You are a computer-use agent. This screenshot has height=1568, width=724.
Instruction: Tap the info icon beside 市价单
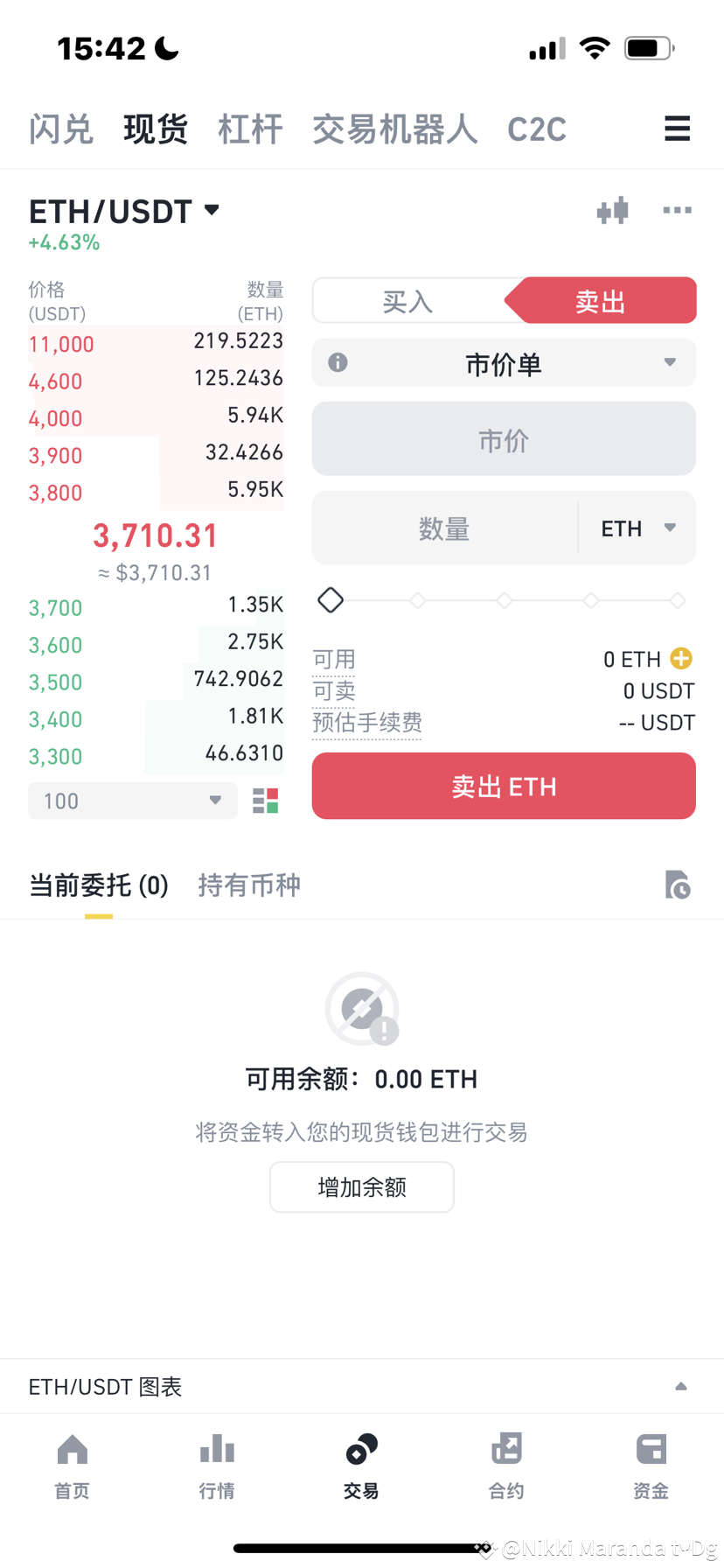click(338, 362)
